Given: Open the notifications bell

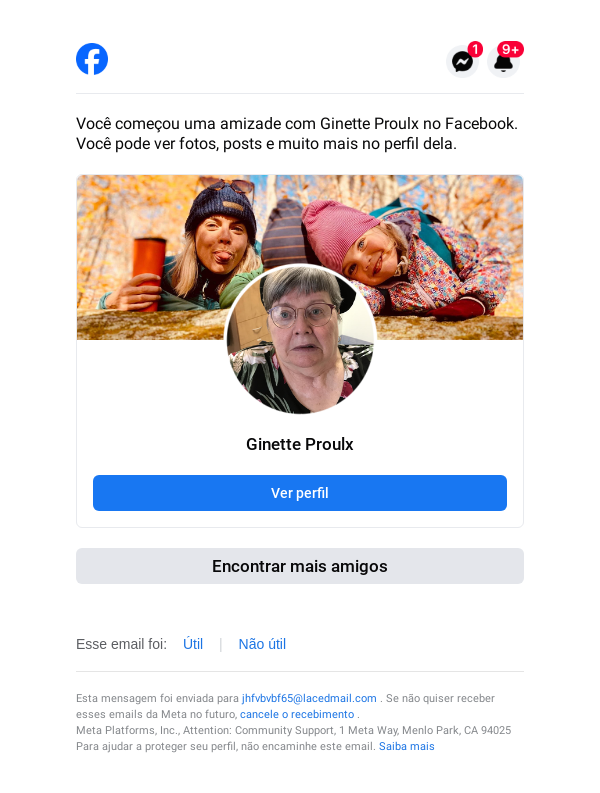Looking at the screenshot, I should pos(504,61).
